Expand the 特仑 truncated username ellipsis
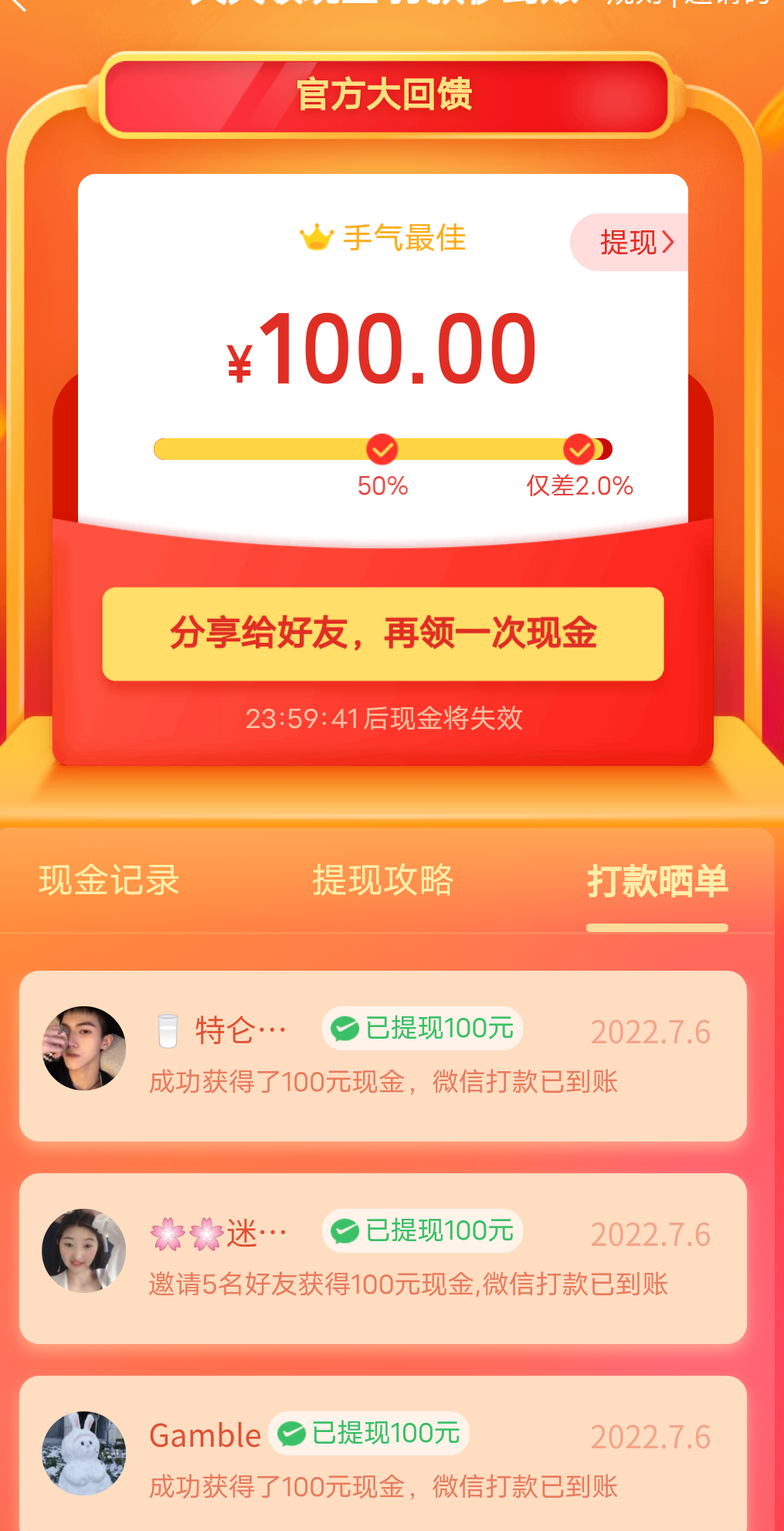The image size is (784, 1531). (271, 1032)
